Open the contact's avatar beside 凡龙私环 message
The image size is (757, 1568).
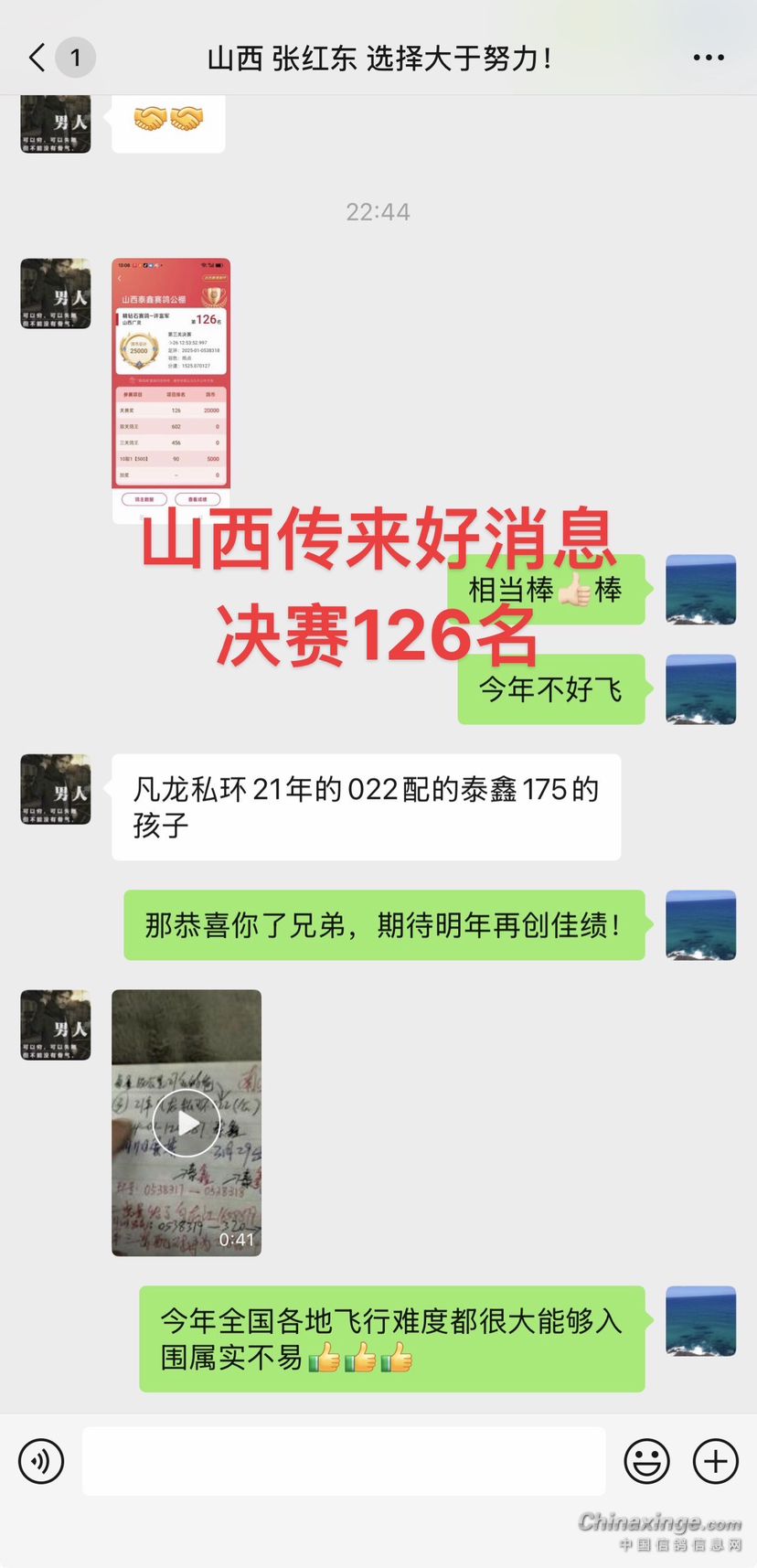click(56, 789)
